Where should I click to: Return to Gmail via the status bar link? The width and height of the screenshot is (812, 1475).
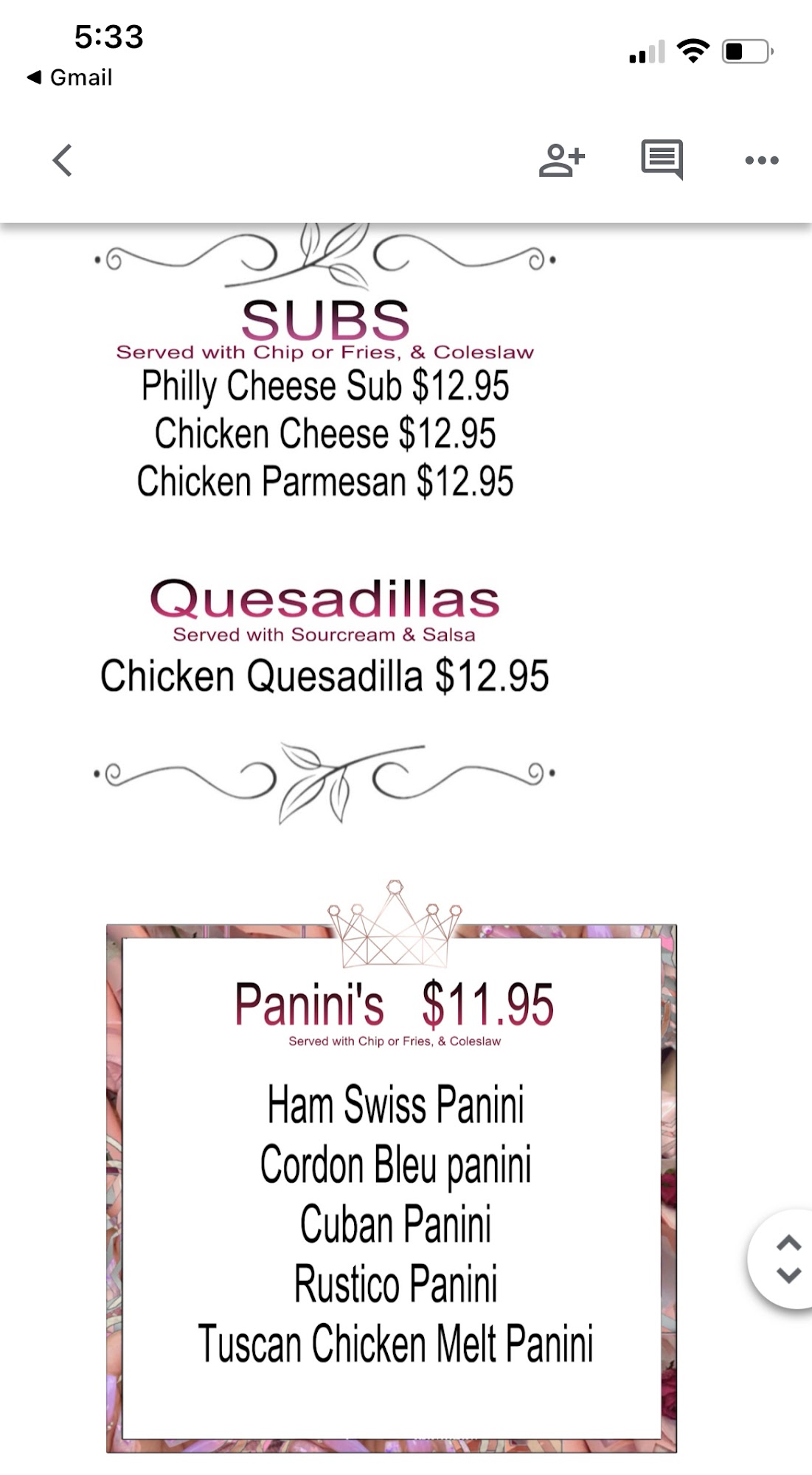click(70, 77)
